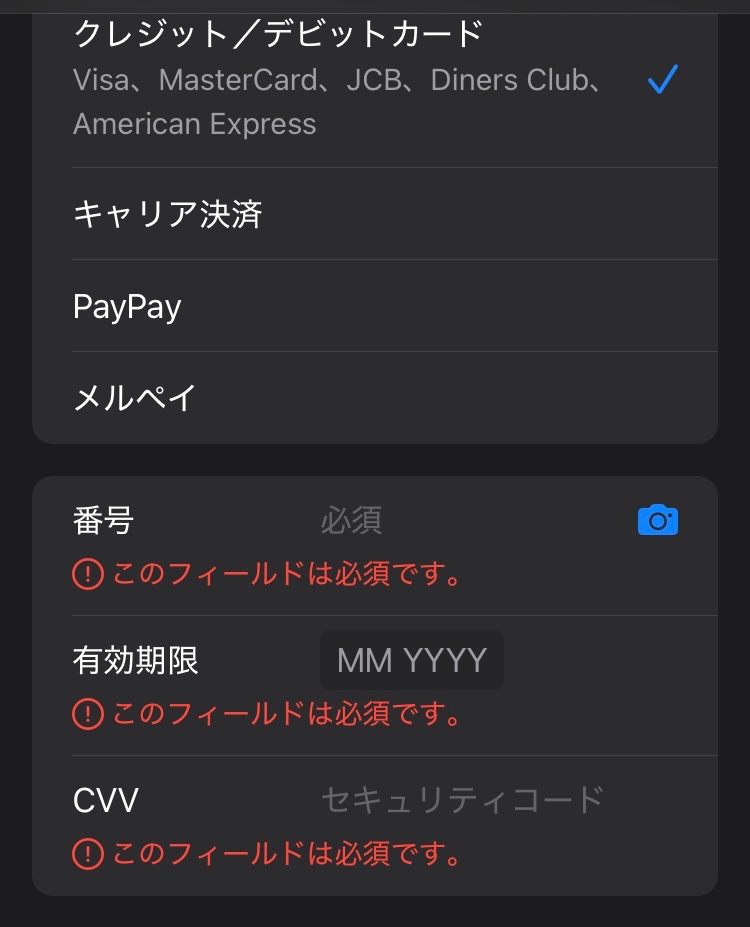Open the 有効期限 MM YYYY picker
750x927 pixels.
point(411,660)
